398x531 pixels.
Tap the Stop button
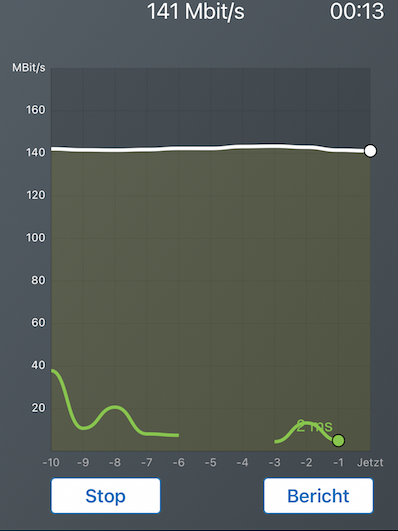point(105,495)
